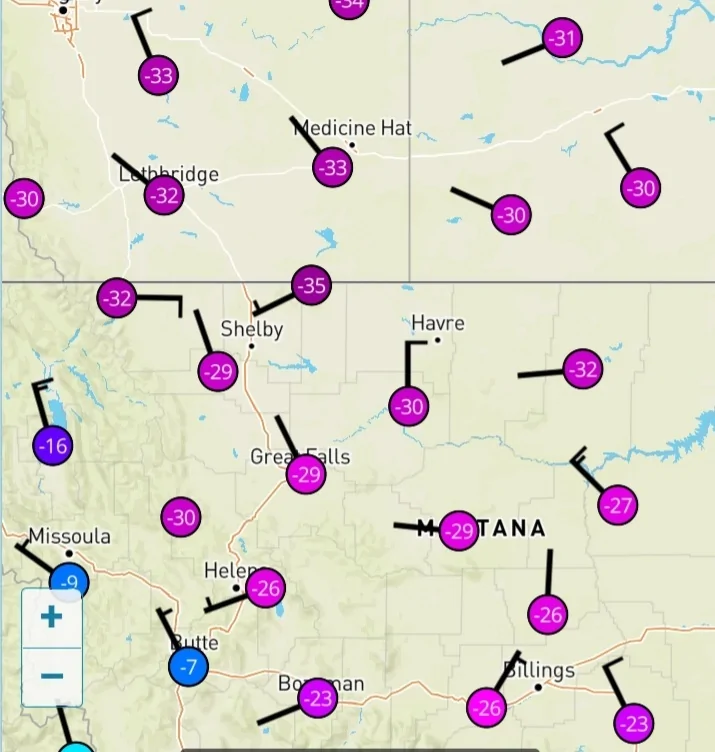Screen dimensions: 715x752
Task: Open the -7 station marker at Butte
Action: pos(187,666)
